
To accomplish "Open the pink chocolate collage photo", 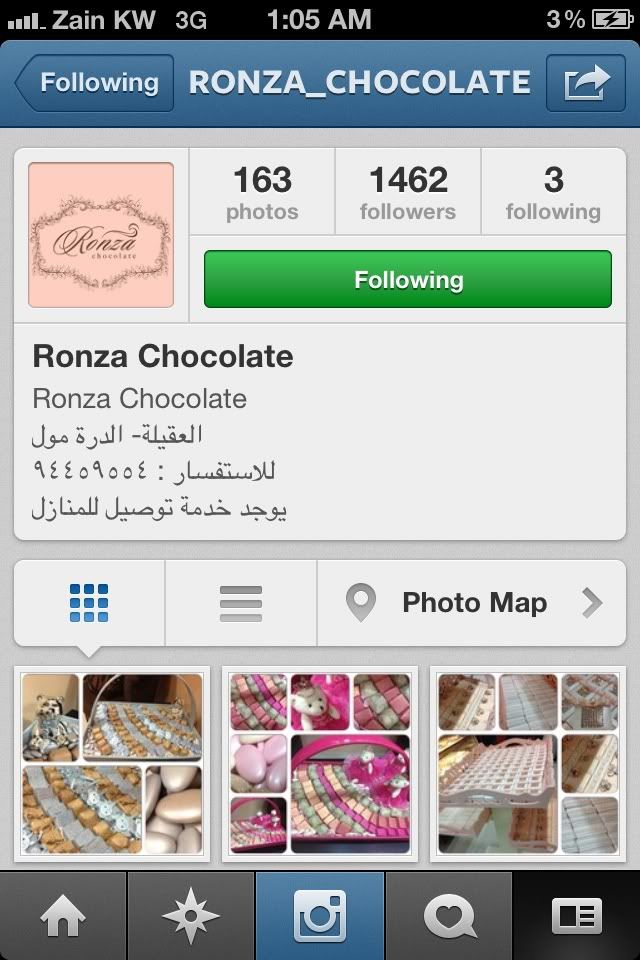I will (x=320, y=765).
